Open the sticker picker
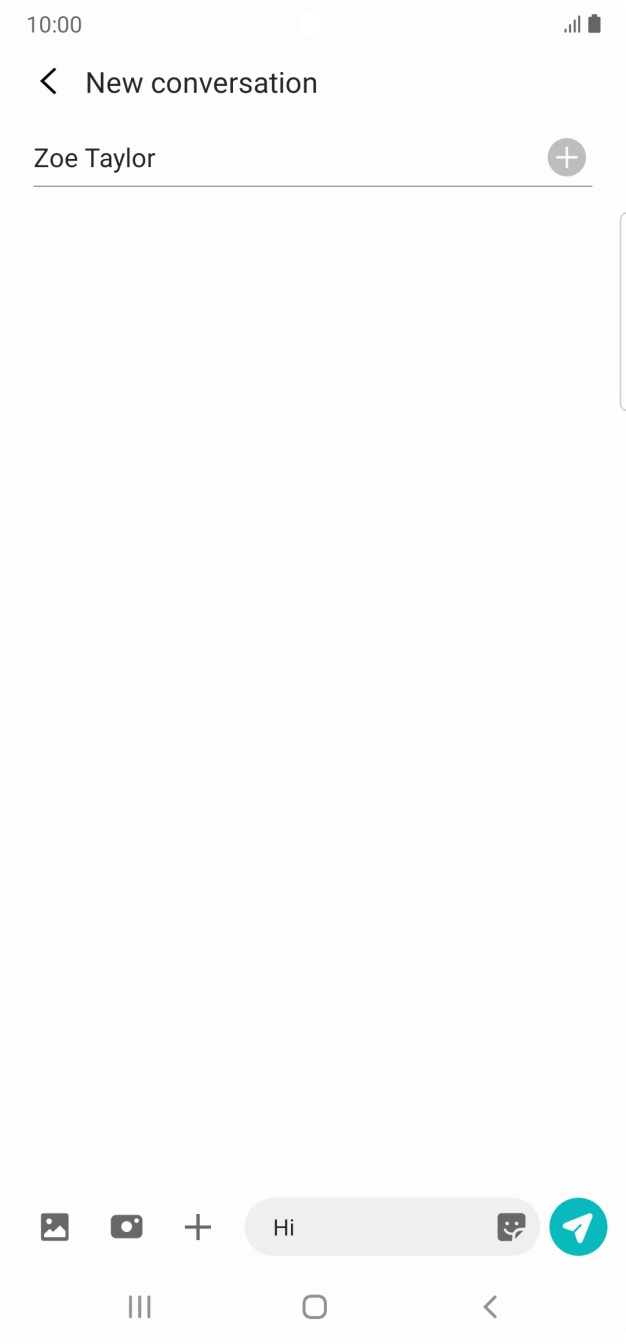This screenshot has width=626, height=1344. [511, 1227]
